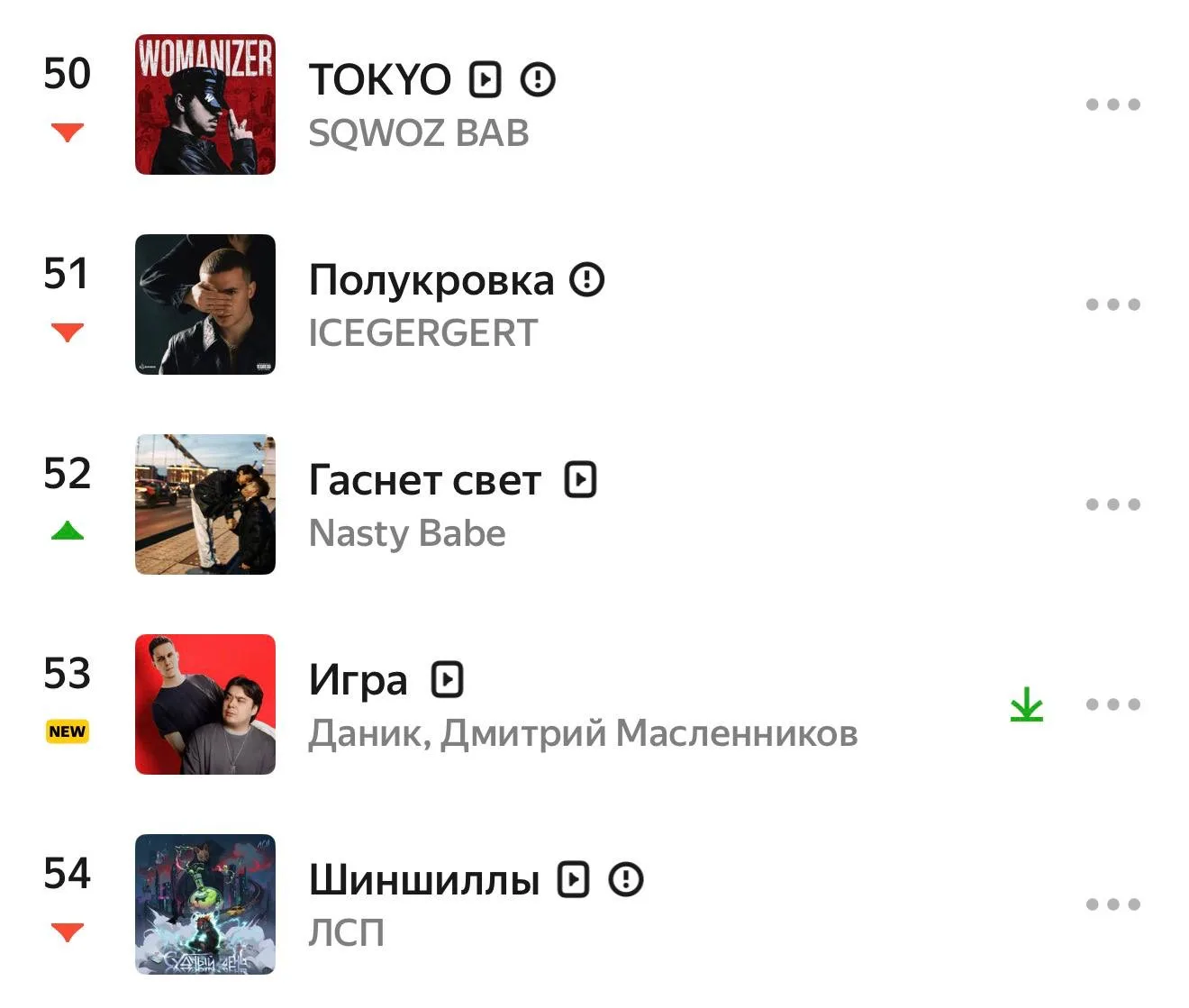
Task: Play Шиншиллы by ЛСП
Action: [205, 904]
